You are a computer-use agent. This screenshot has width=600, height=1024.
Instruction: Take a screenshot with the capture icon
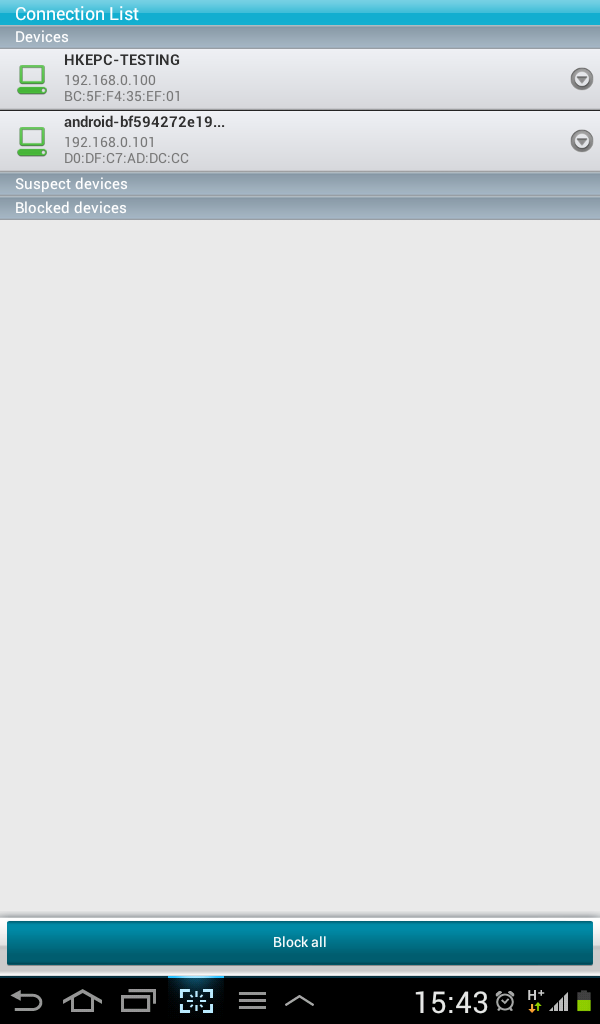click(196, 1000)
